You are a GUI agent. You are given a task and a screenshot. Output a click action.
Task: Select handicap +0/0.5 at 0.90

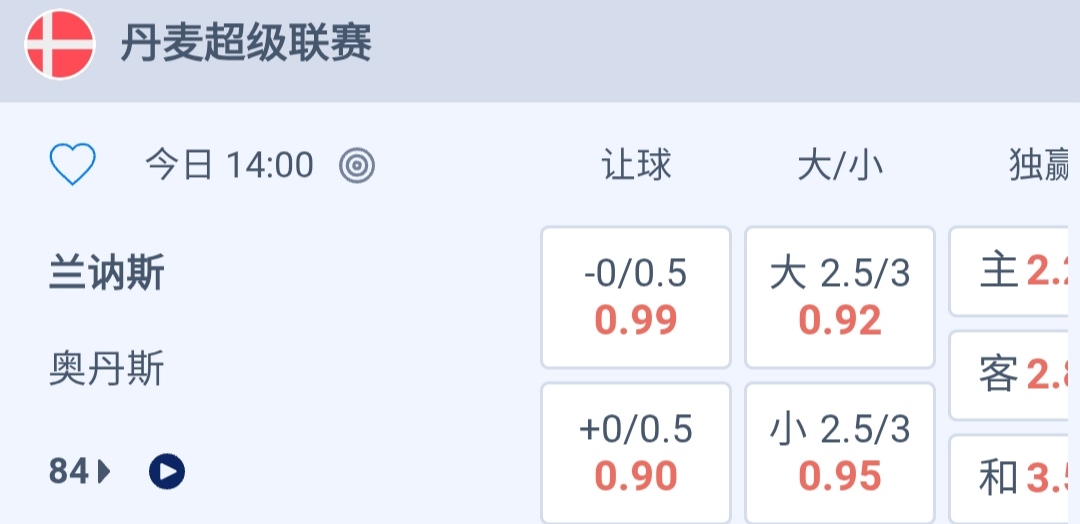[x=636, y=453]
